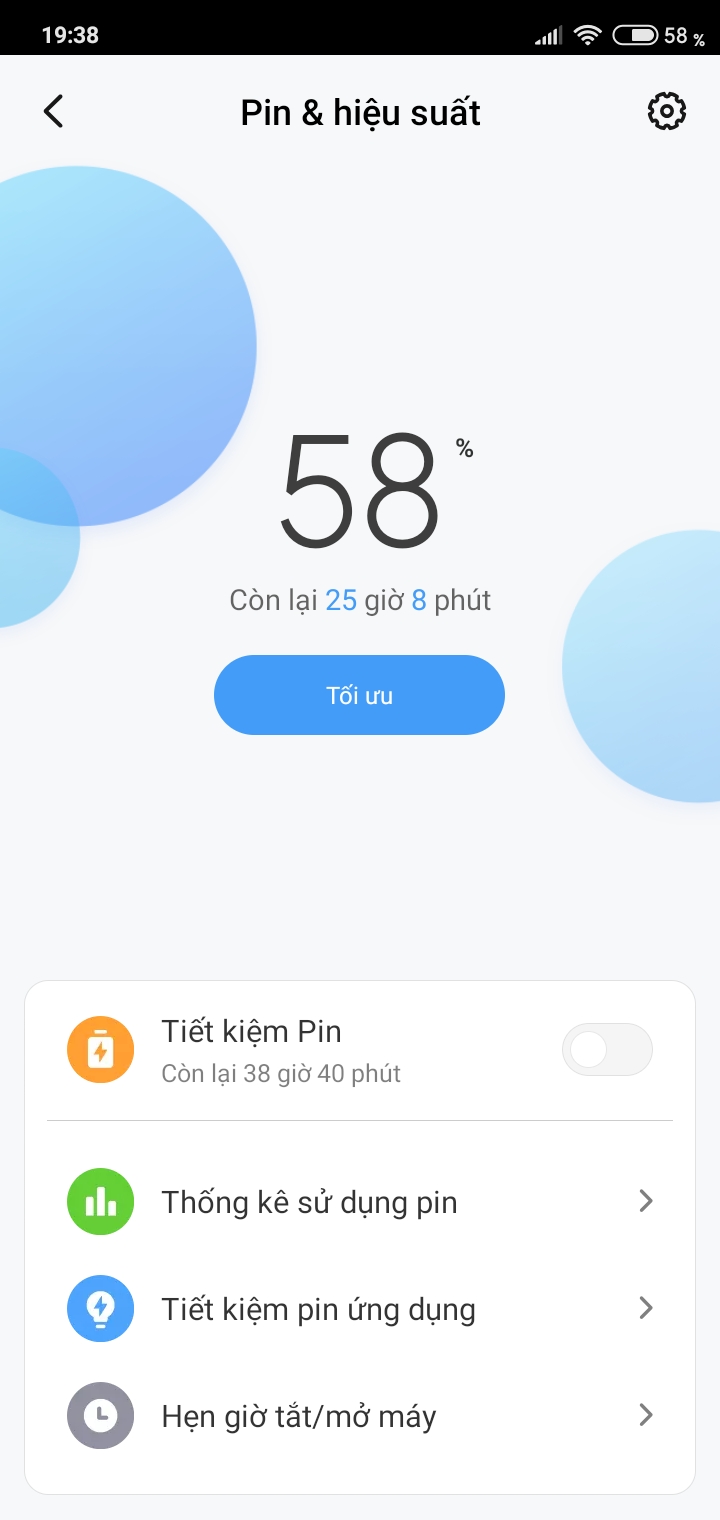Screen dimensions: 720x1520
Task: Open battery settings gear icon
Action: click(667, 111)
